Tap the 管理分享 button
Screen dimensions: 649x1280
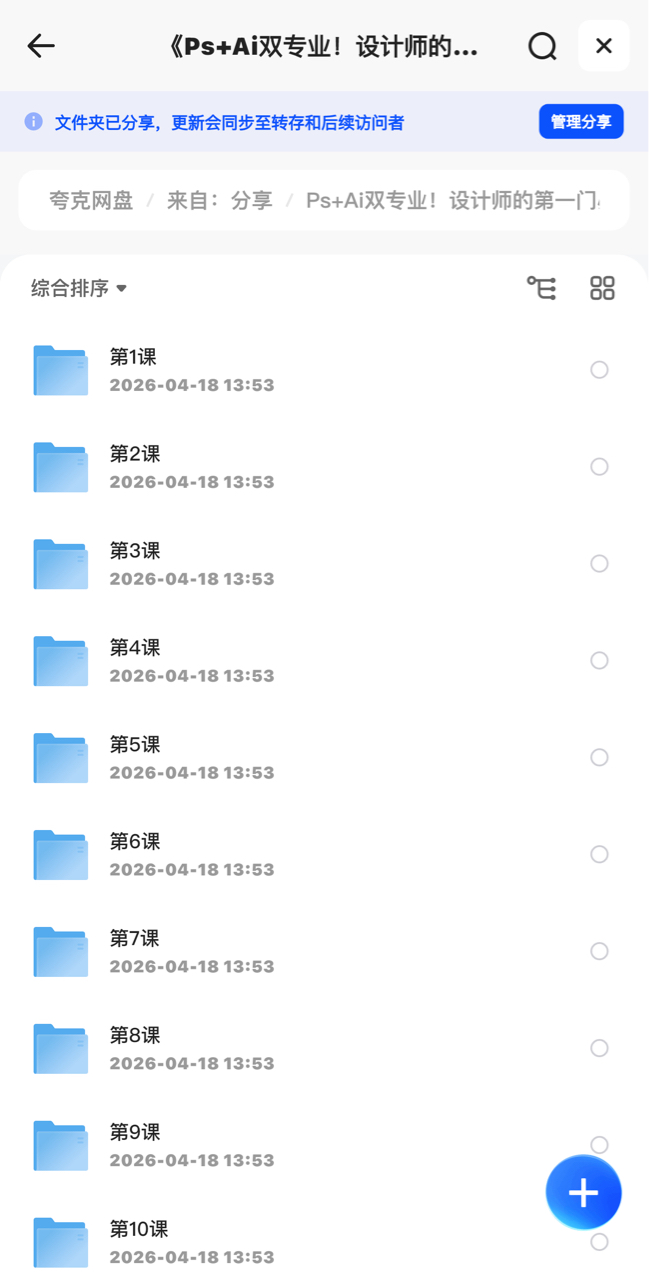pyautogui.click(x=581, y=122)
